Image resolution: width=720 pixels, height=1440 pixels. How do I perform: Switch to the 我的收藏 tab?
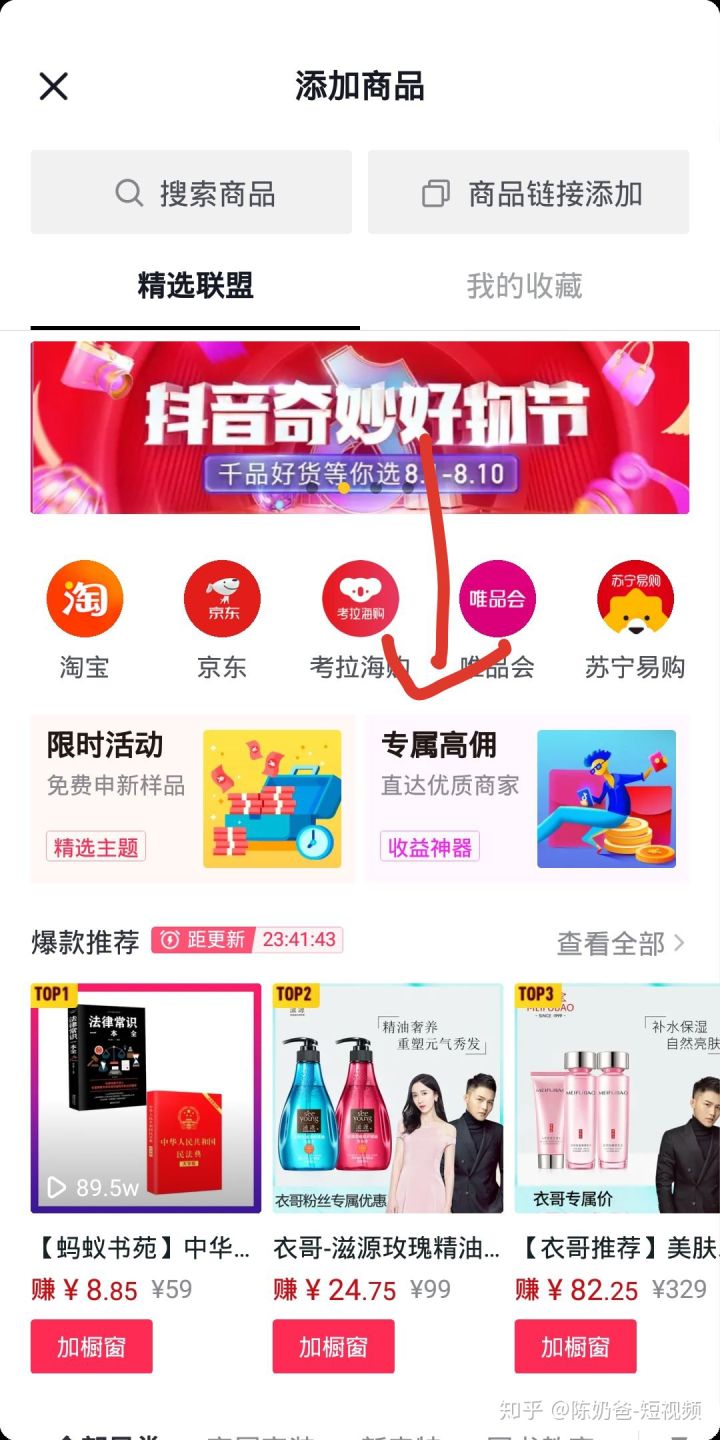[x=524, y=287]
